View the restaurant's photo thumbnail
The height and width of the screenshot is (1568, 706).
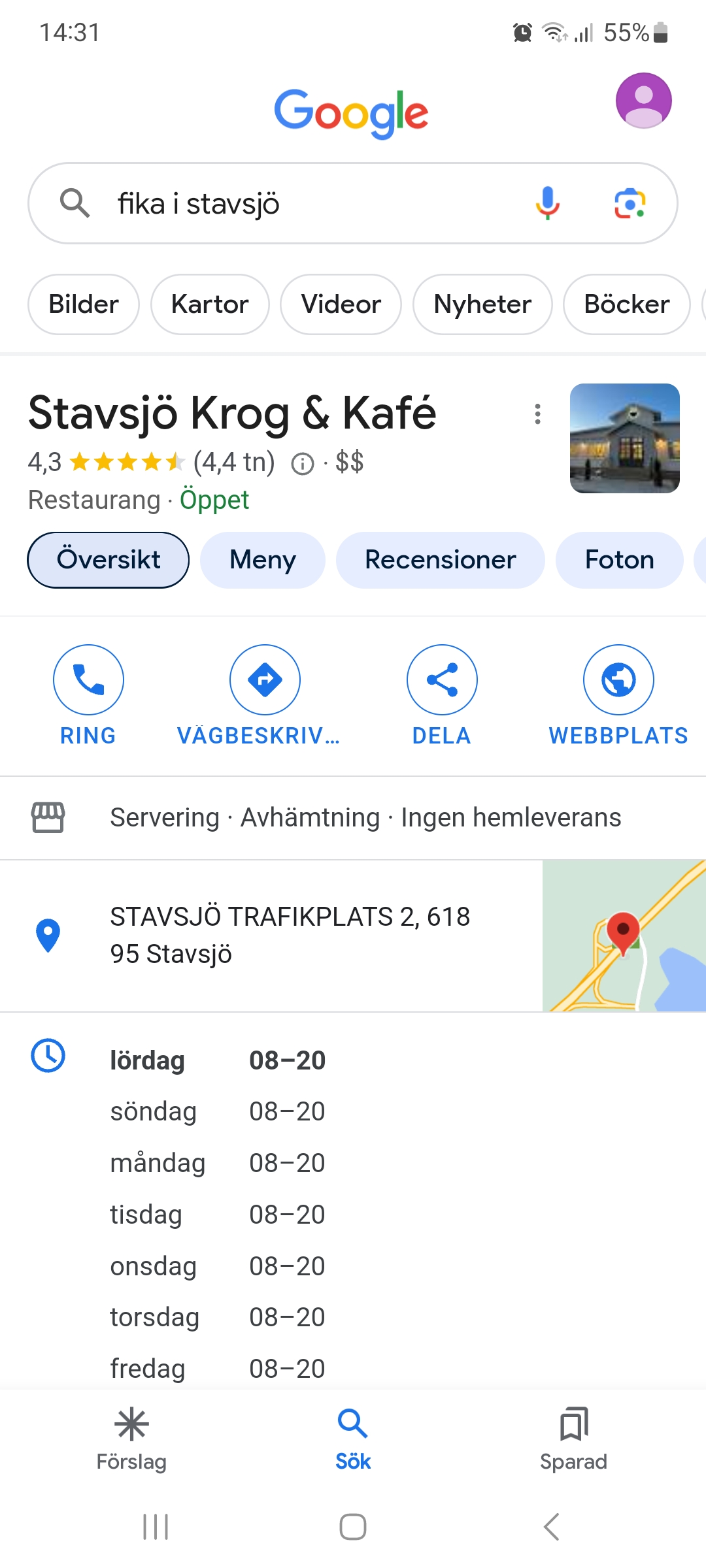624,438
